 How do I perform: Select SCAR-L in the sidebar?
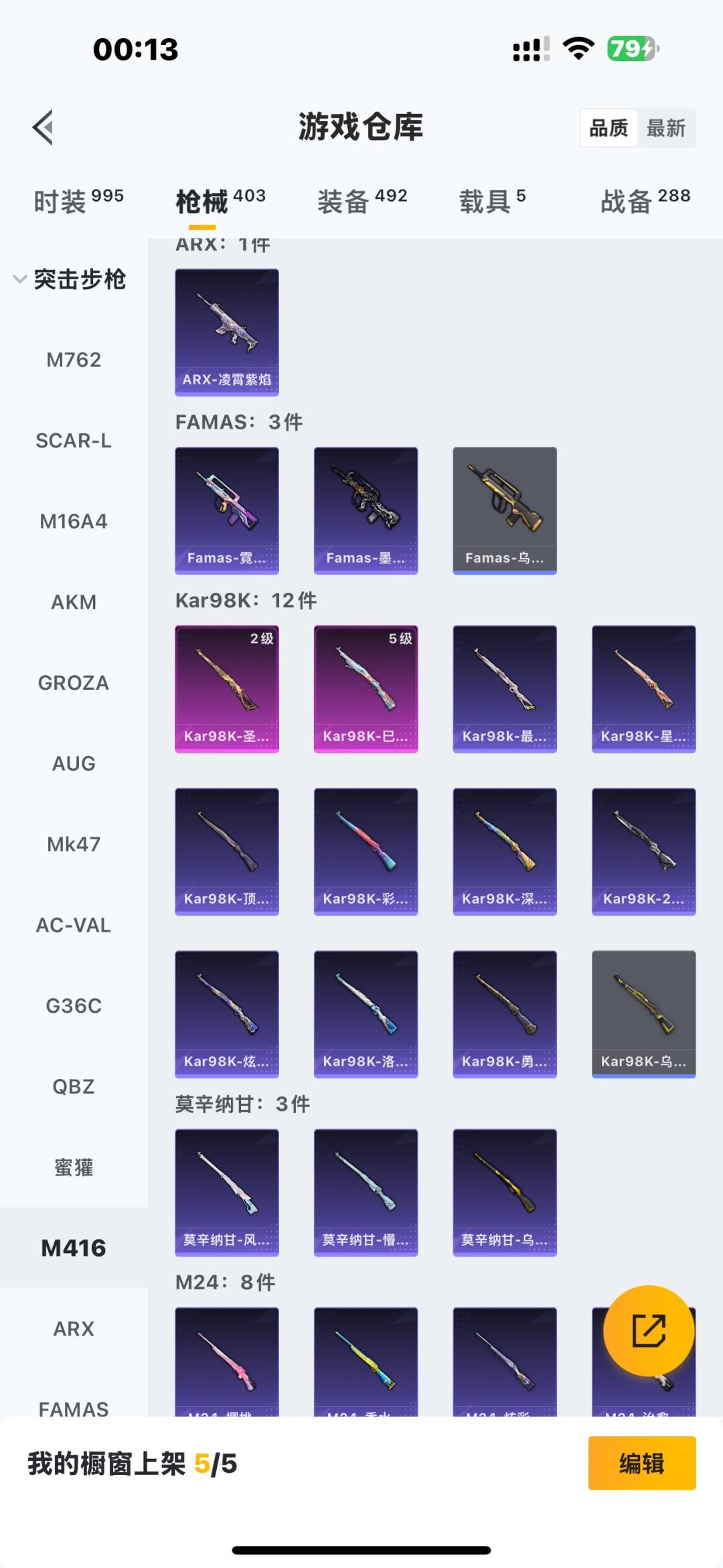click(74, 441)
